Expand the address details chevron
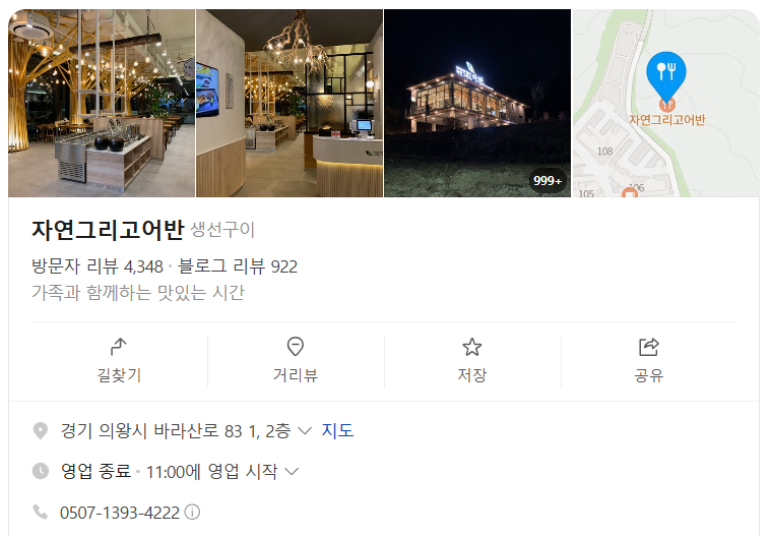The height and width of the screenshot is (538, 769). pos(305,431)
